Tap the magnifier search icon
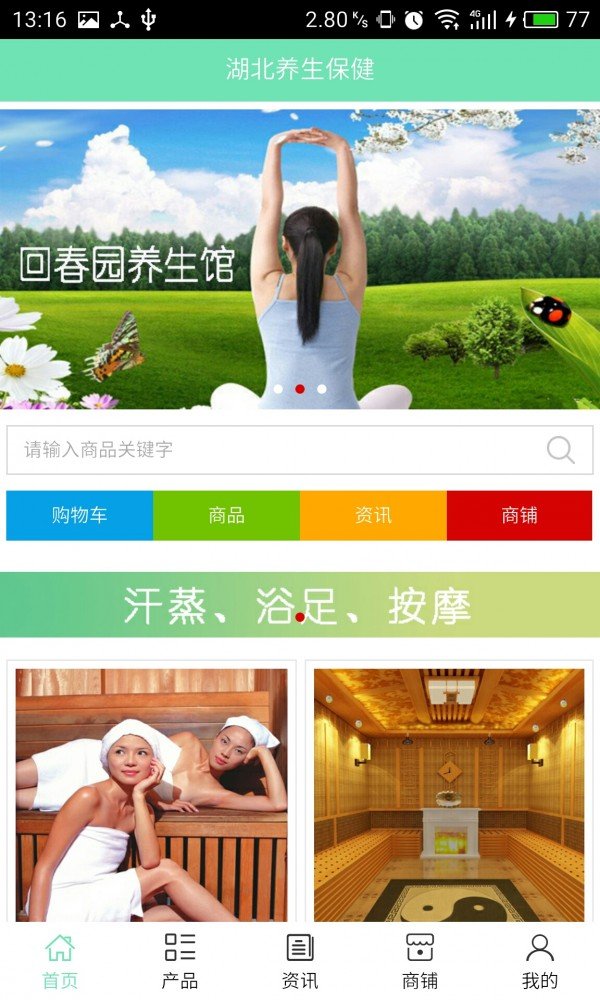 [x=561, y=450]
